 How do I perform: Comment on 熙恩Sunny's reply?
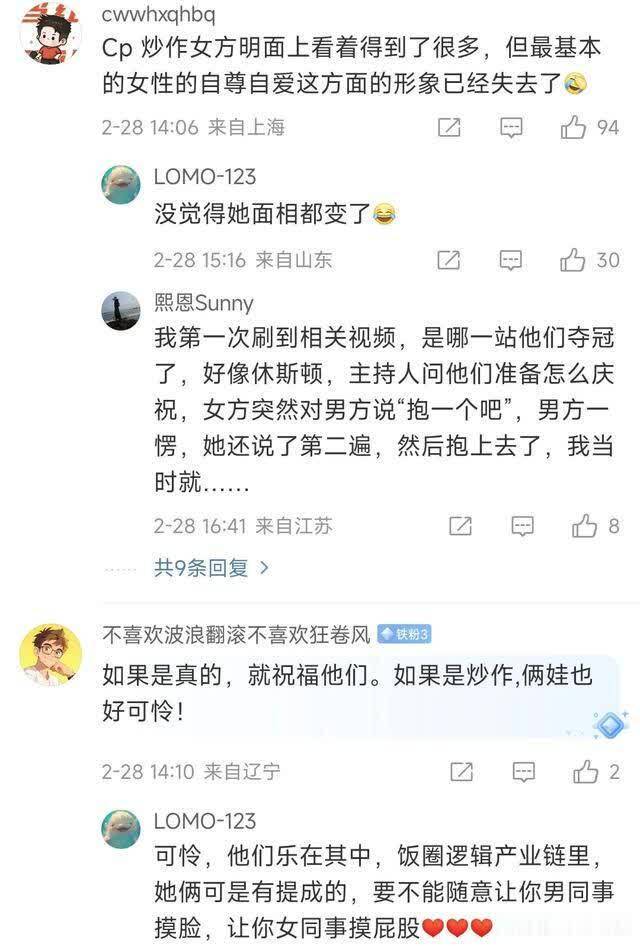pyautogui.click(x=522, y=525)
